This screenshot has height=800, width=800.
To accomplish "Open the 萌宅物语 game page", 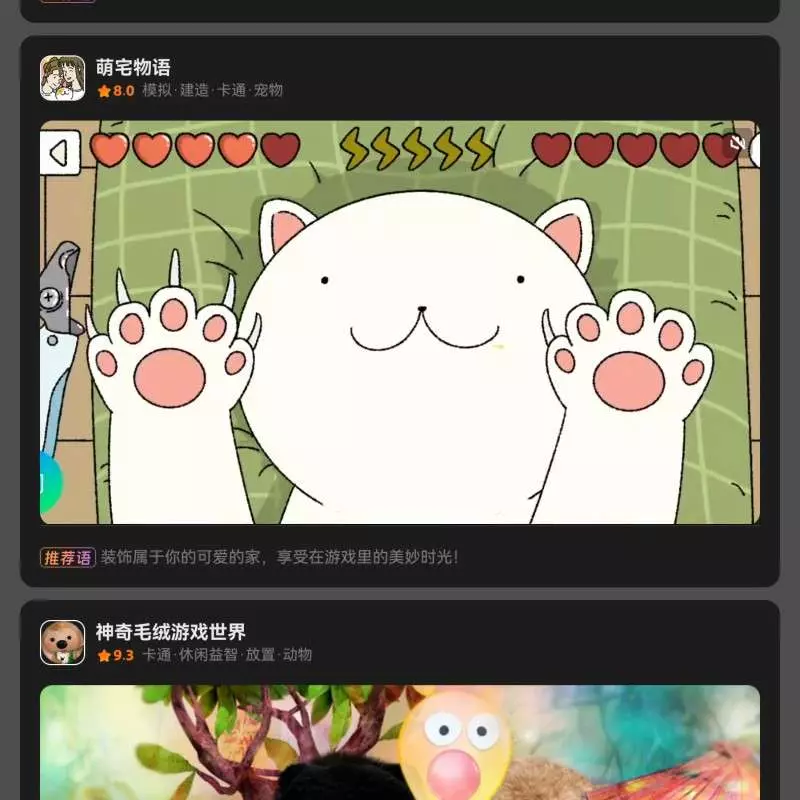I will [x=134, y=67].
